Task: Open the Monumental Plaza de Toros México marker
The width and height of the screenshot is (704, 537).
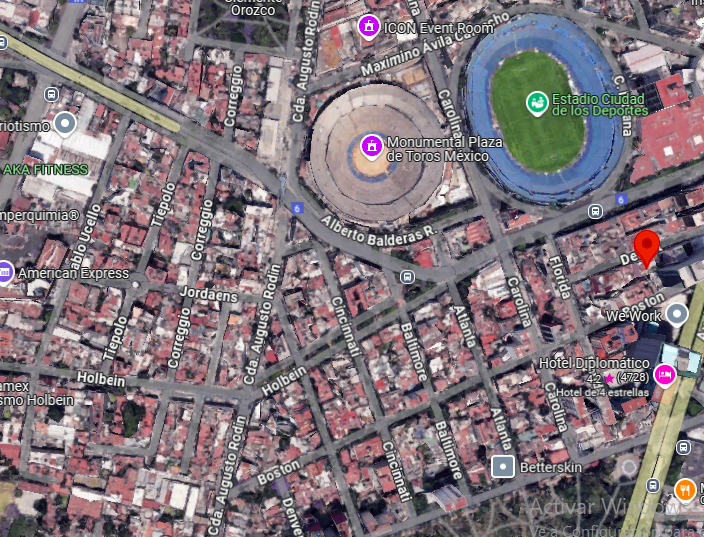Action: coord(371,147)
